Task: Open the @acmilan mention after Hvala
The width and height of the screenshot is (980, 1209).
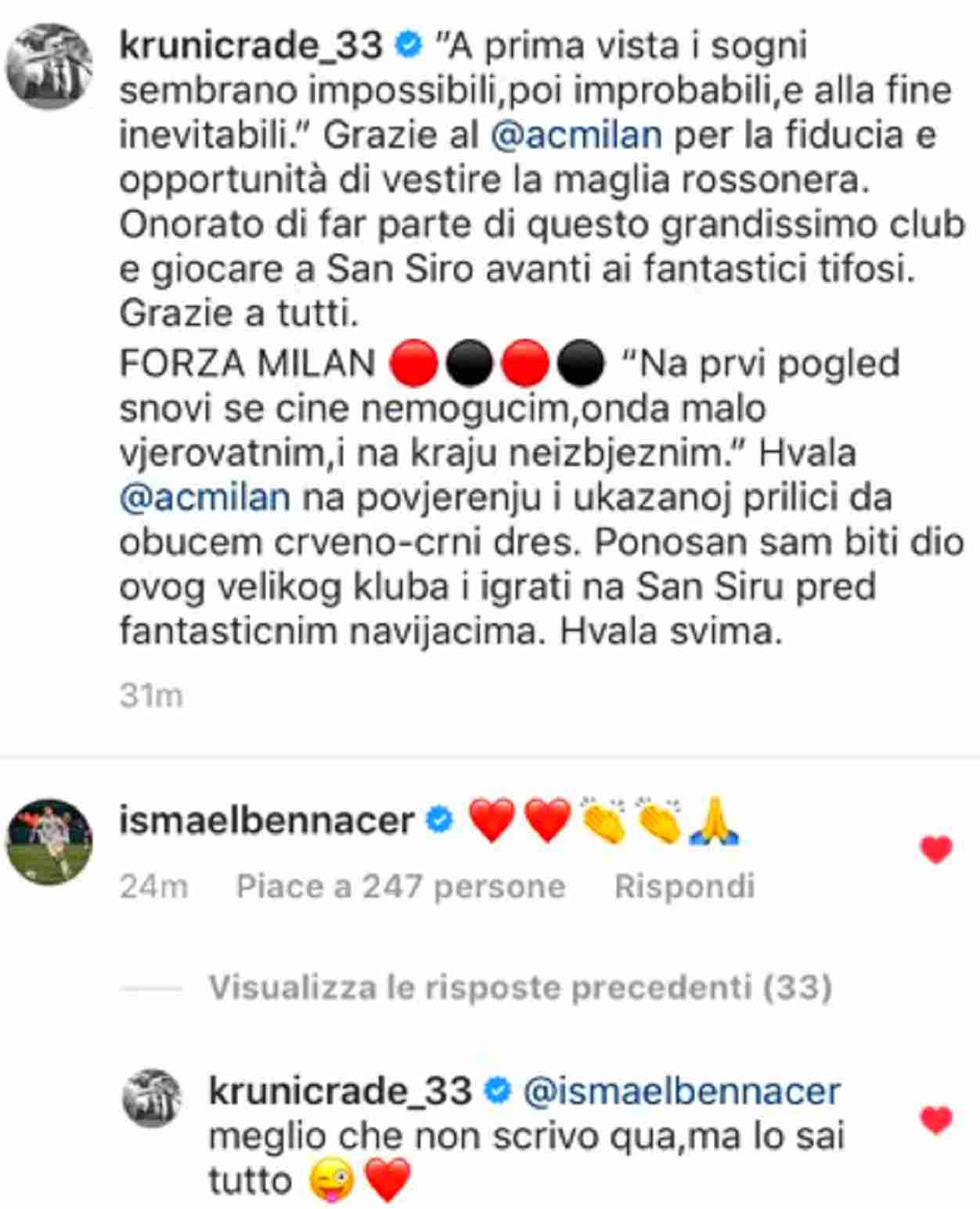Action: 205,498
